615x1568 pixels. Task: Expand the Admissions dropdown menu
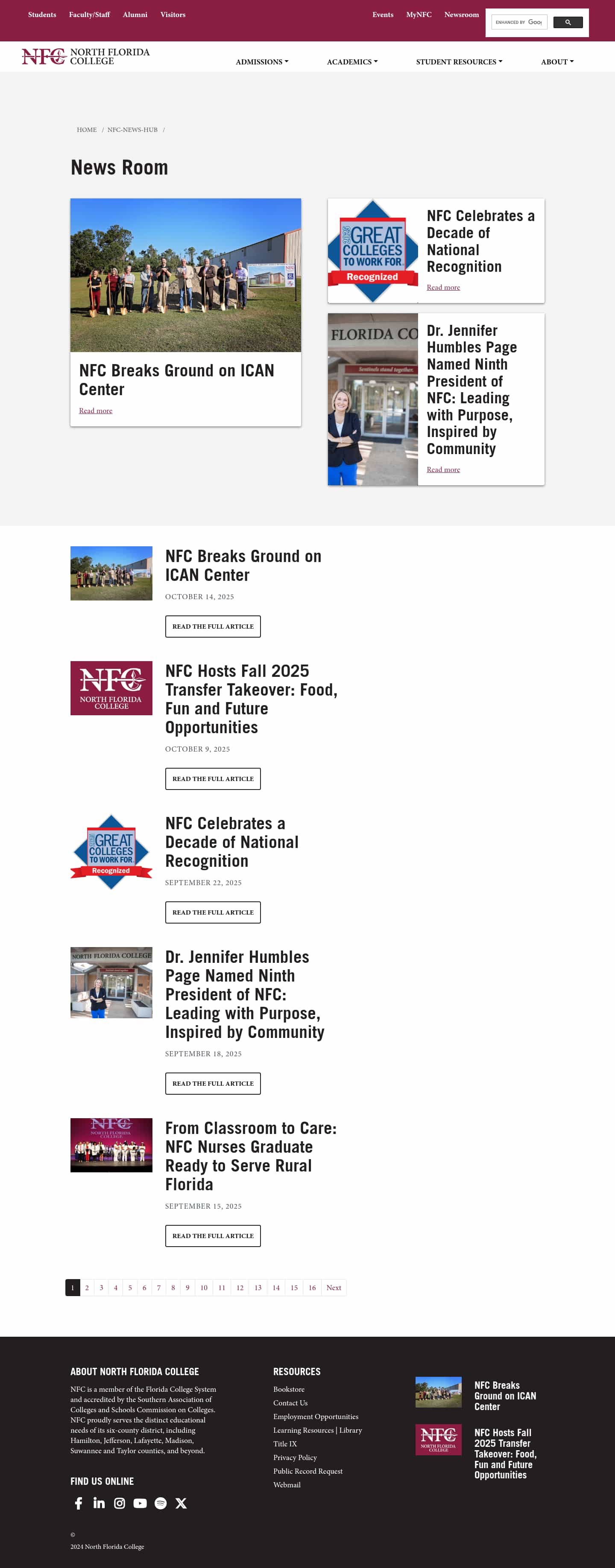(x=262, y=61)
